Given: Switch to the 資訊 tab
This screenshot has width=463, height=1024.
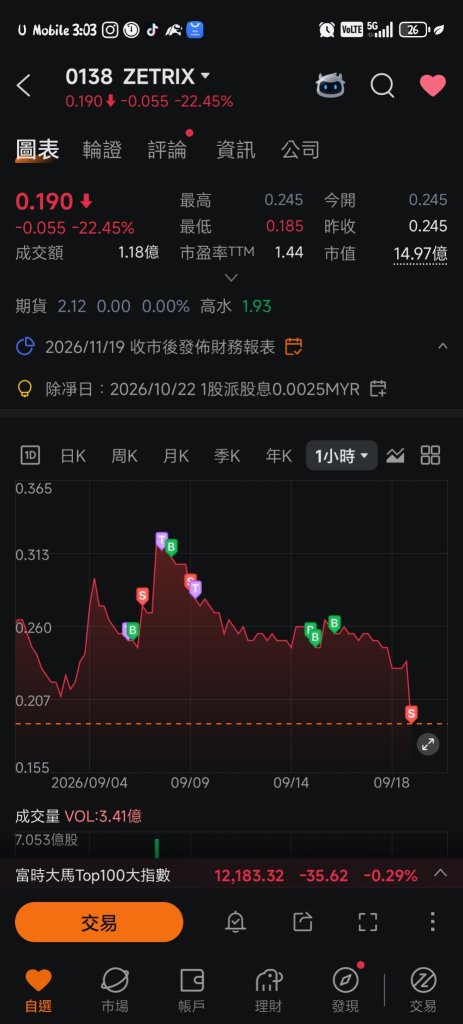Looking at the screenshot, I should (236, 150).
